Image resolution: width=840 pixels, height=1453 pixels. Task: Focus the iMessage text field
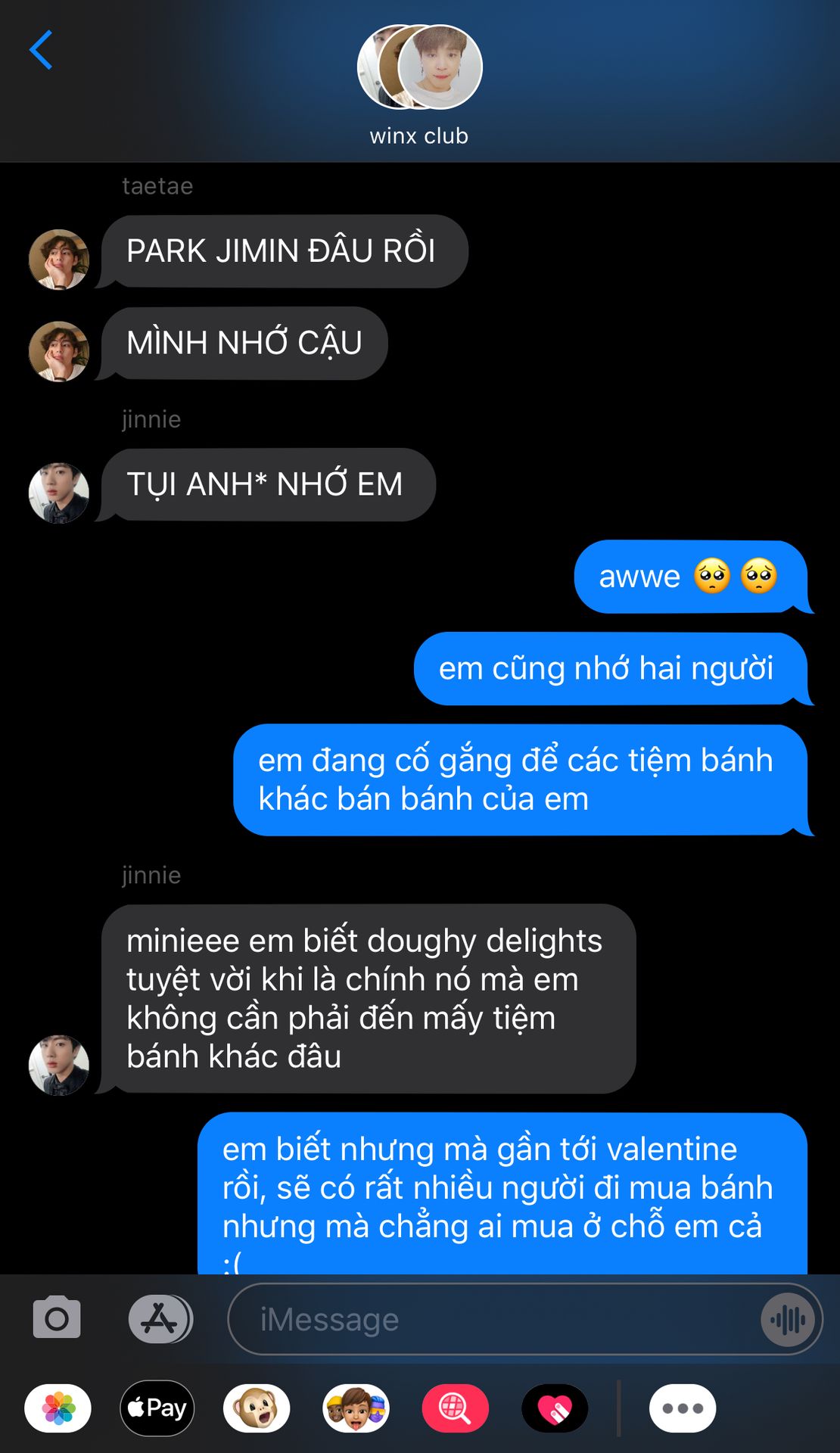tap(492, 1319)
